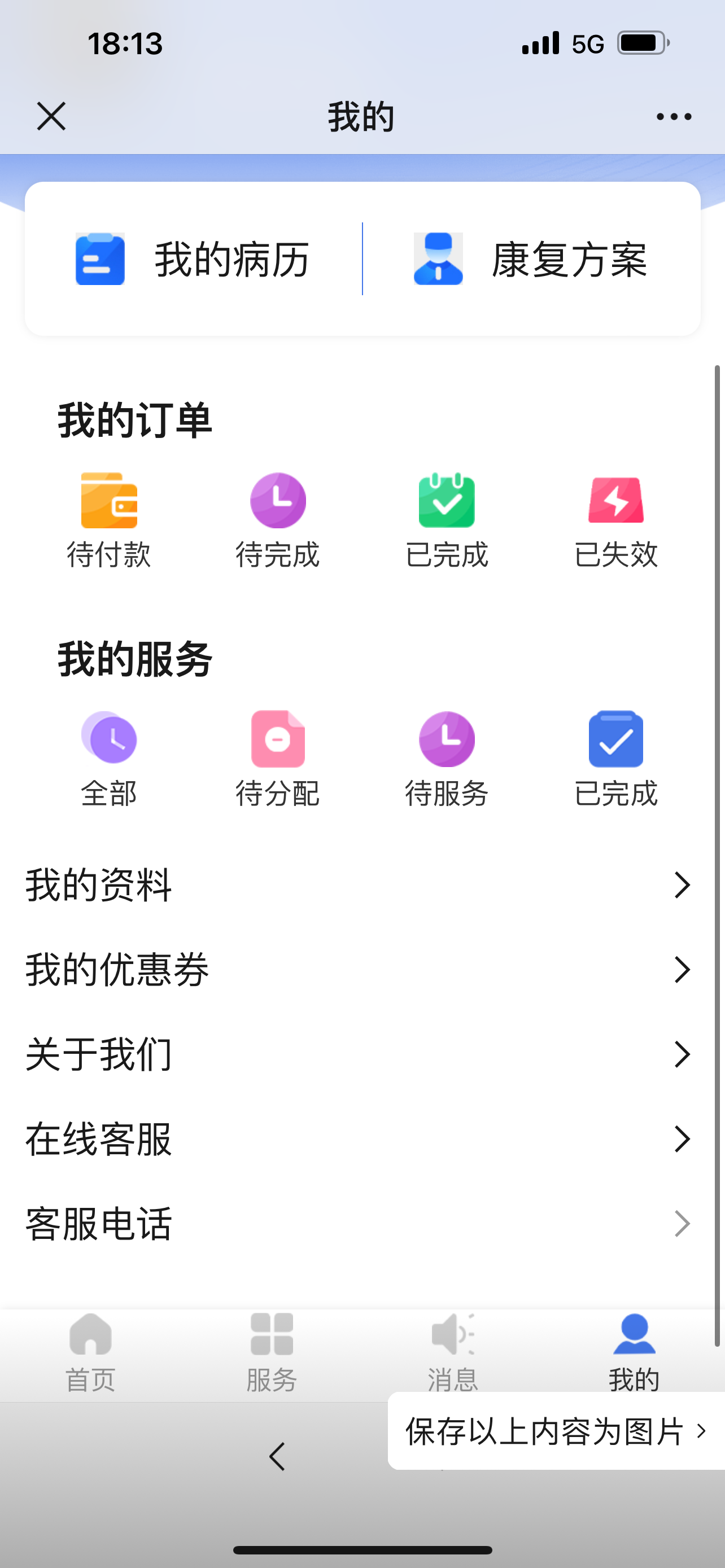Screen dimensions: 725x1568
Task: Show 已完成 services under 我的服务
Action: pyautogui.click(x=615, y=759)
